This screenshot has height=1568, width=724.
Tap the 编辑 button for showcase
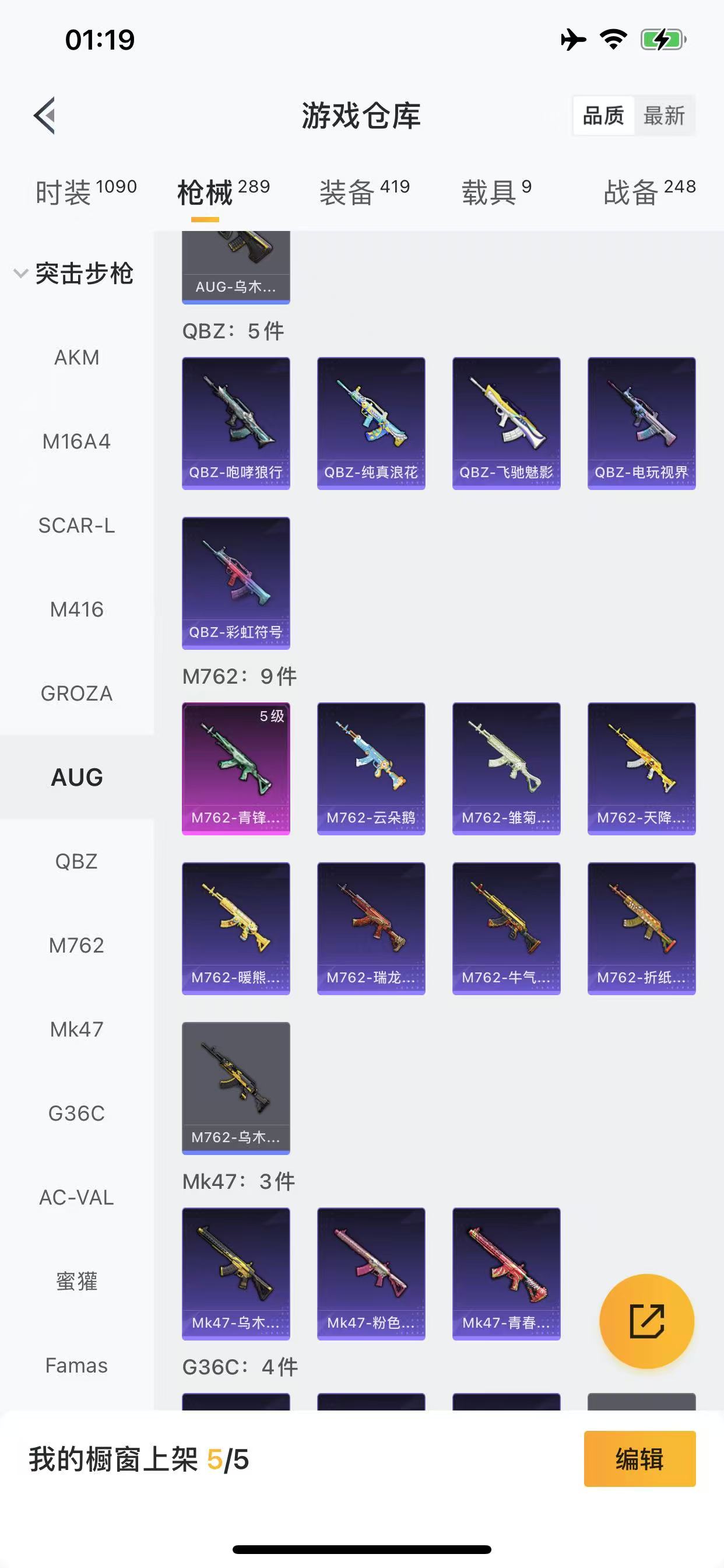(639, 1459)
